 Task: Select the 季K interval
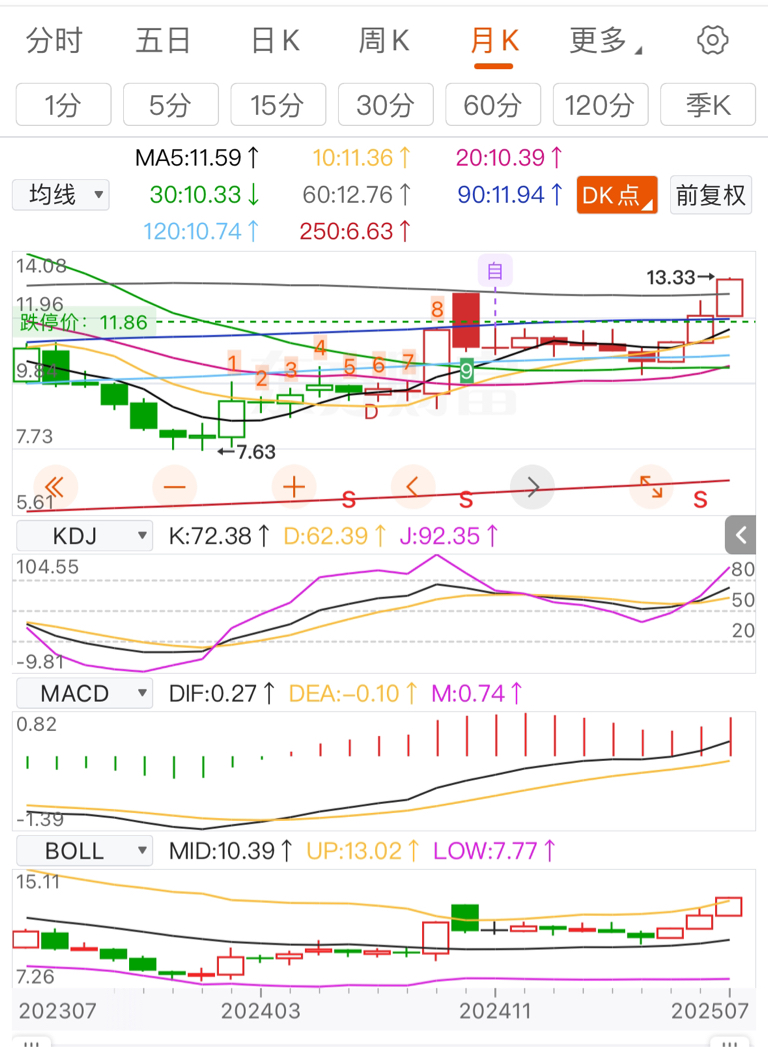pyautogui.click(x=708, y=104)
